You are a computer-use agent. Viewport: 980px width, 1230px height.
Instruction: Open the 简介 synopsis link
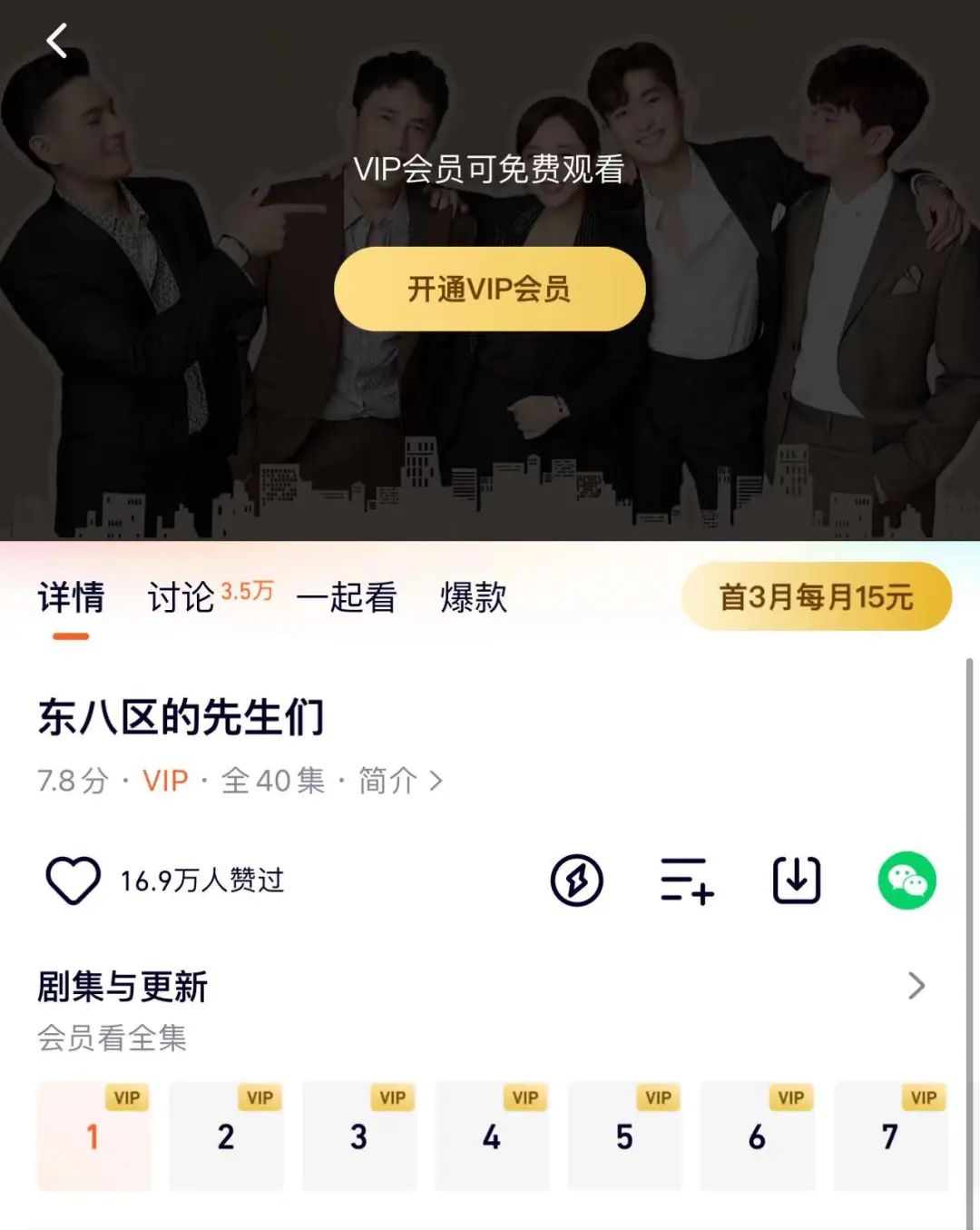pyautogui.click(x=399, y=781)
